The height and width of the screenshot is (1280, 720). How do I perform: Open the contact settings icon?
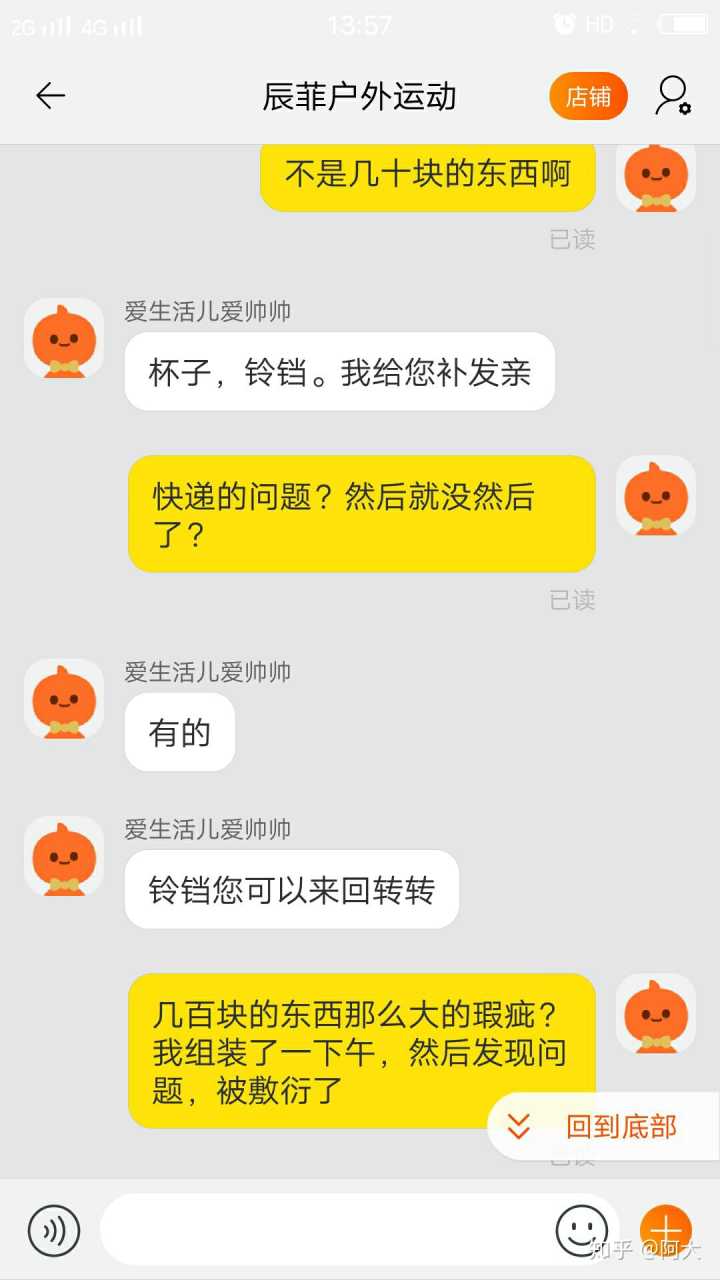[673, 96]
